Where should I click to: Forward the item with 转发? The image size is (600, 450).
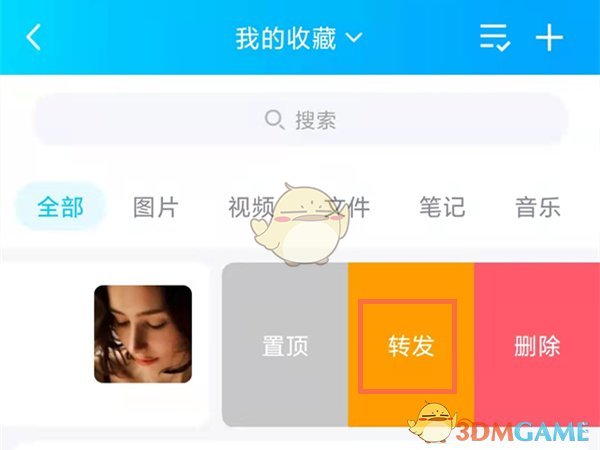point(410,346)
